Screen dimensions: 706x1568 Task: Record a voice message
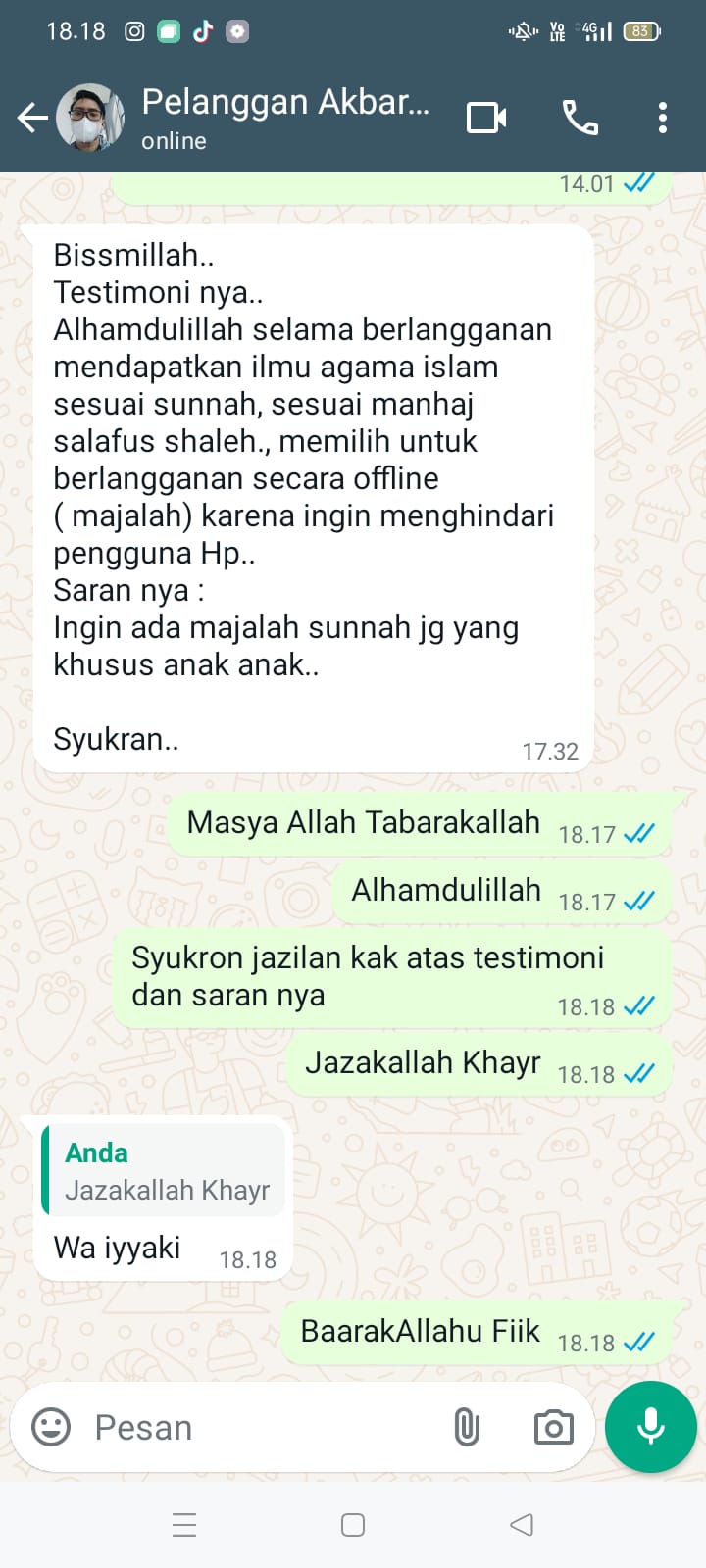point(650,1427)
